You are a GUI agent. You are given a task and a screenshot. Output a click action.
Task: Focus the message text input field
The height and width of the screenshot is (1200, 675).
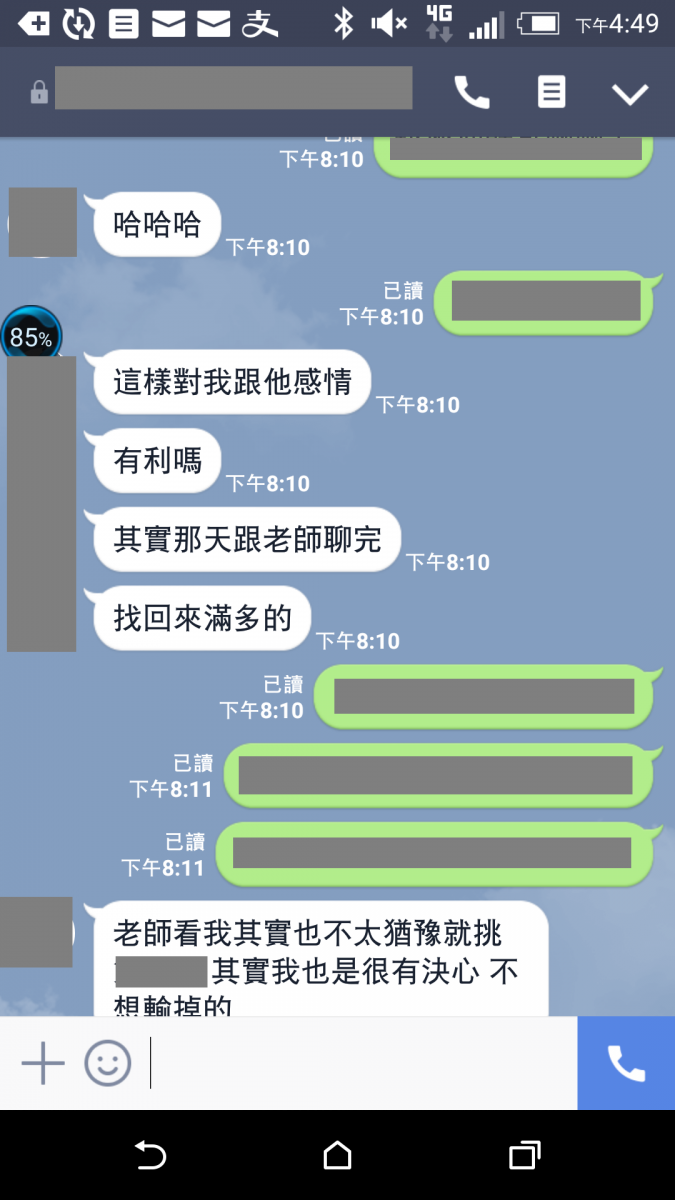coord(360,1063)
